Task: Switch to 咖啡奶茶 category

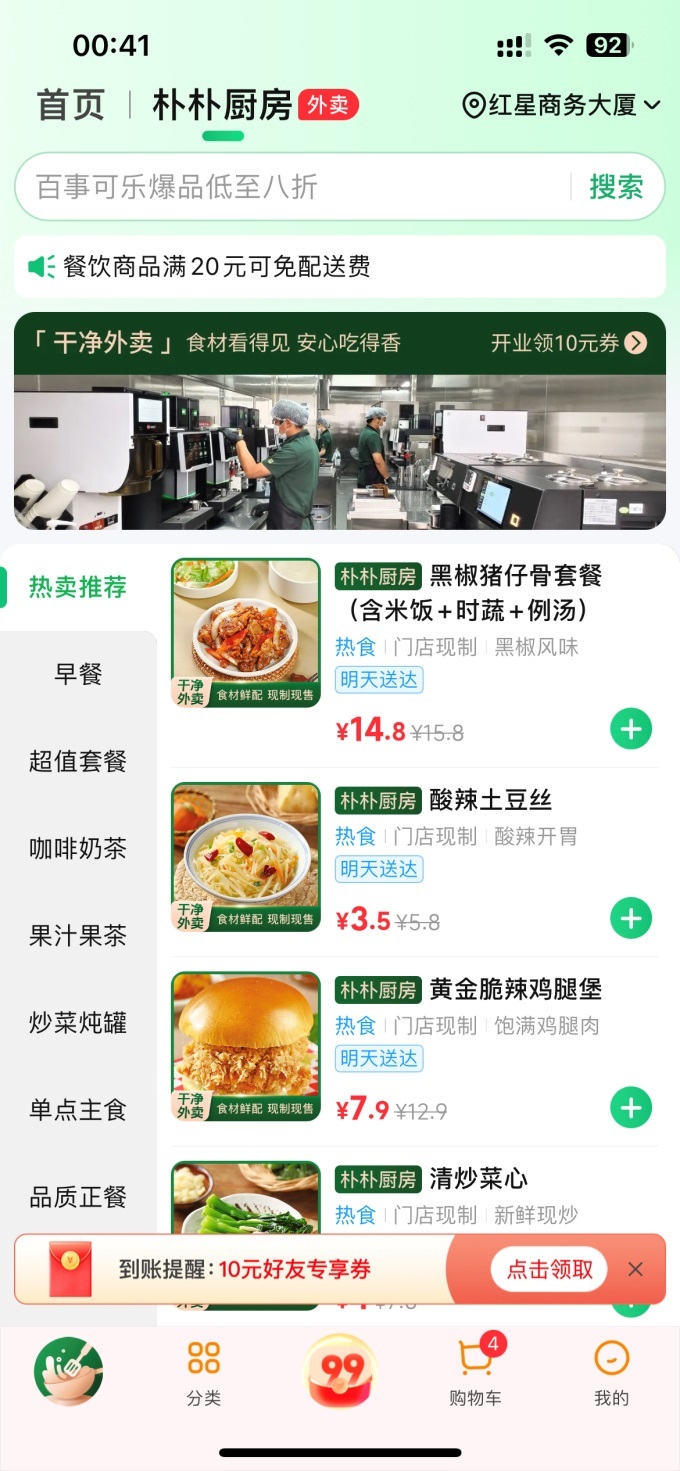Action: (x=78, y=849)
